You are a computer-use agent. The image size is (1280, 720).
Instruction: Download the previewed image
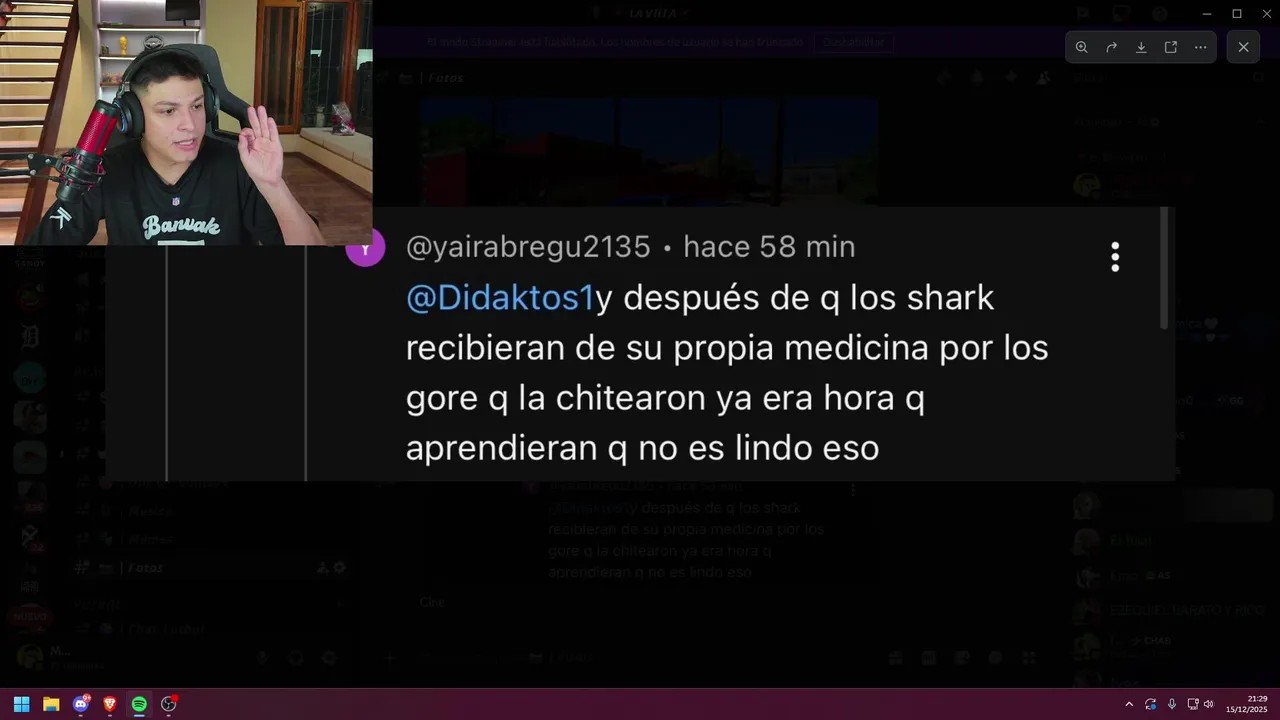1141,47
